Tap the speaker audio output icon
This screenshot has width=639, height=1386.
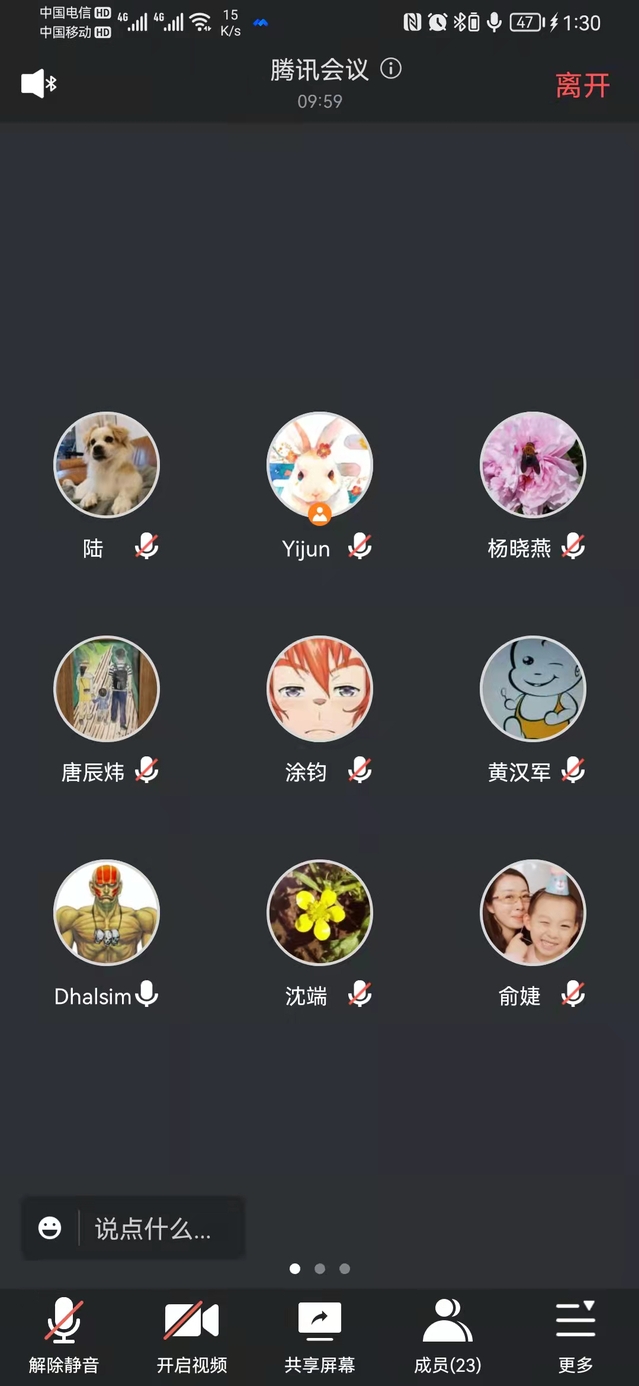pos(38,84)
